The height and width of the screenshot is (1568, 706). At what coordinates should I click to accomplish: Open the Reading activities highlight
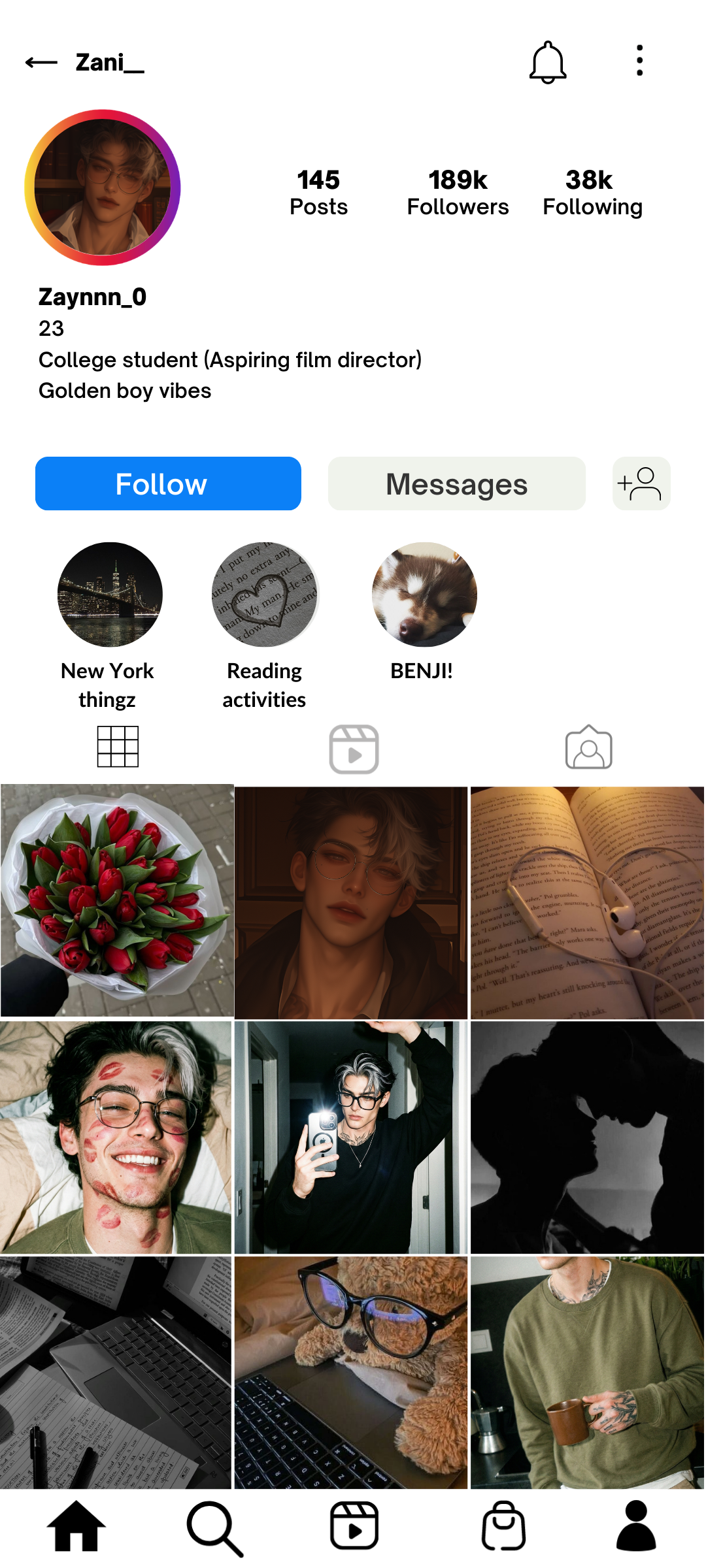[265, 595]
